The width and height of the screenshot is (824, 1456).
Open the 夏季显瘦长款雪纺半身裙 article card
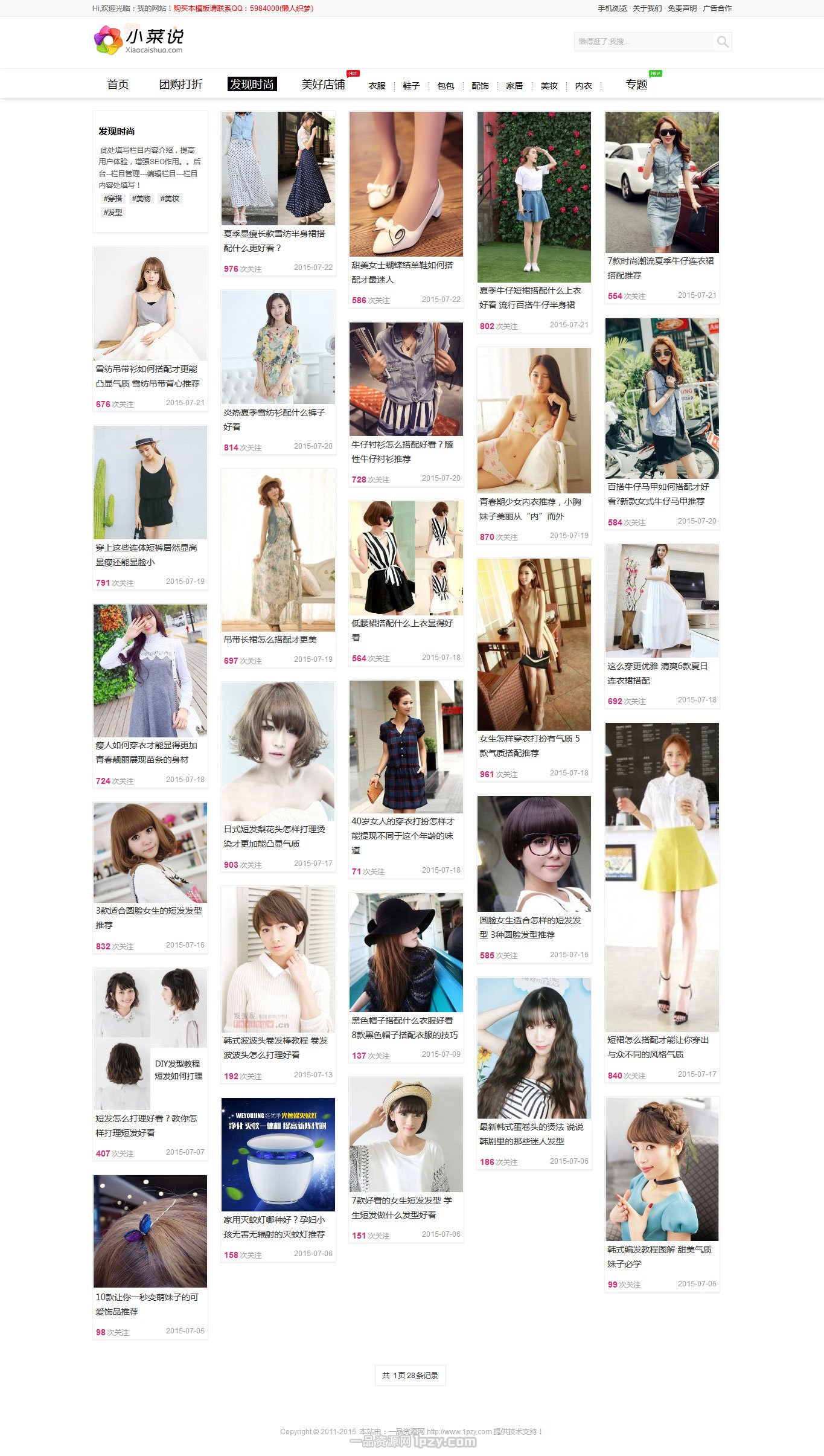tap(278, 193)
